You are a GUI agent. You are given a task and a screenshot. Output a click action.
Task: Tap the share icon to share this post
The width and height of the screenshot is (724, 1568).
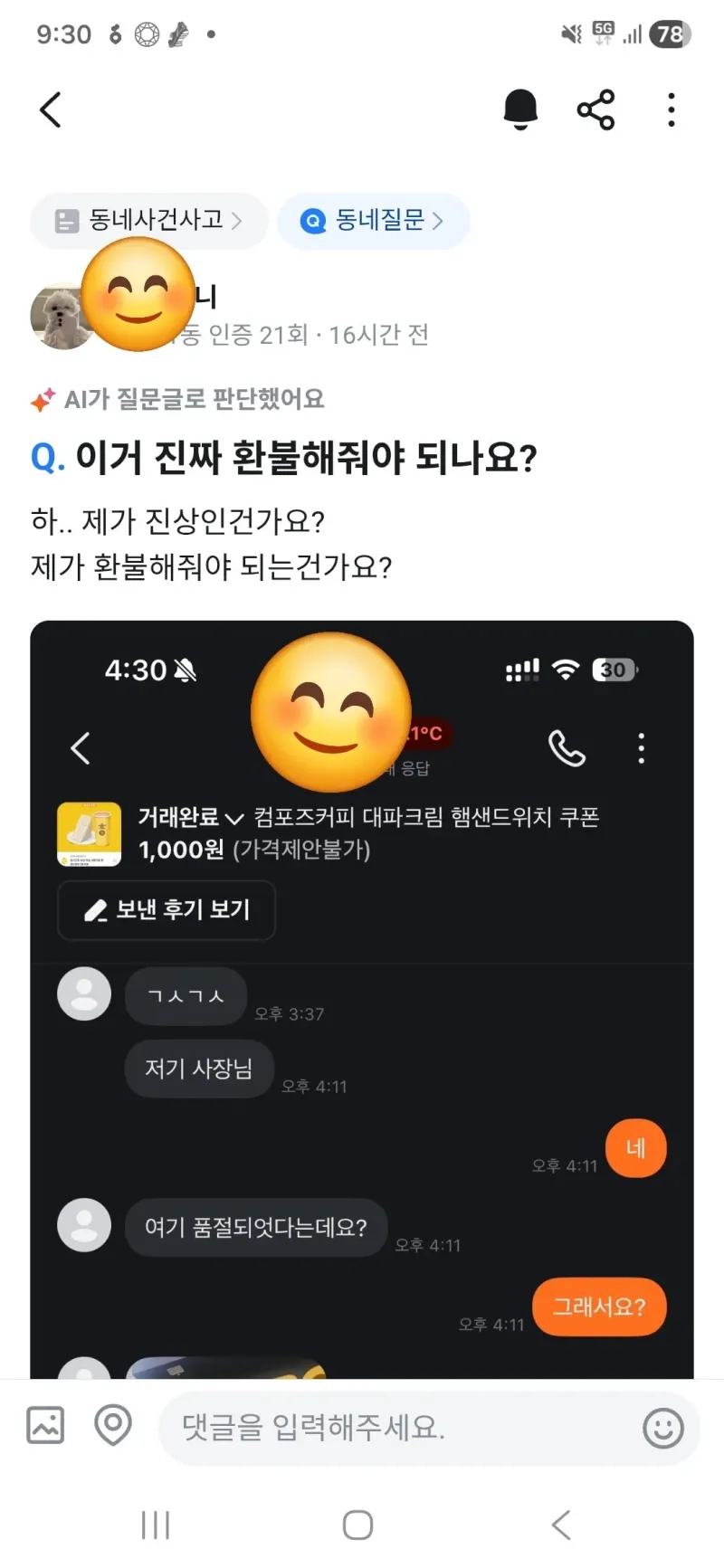pos(595,109)
